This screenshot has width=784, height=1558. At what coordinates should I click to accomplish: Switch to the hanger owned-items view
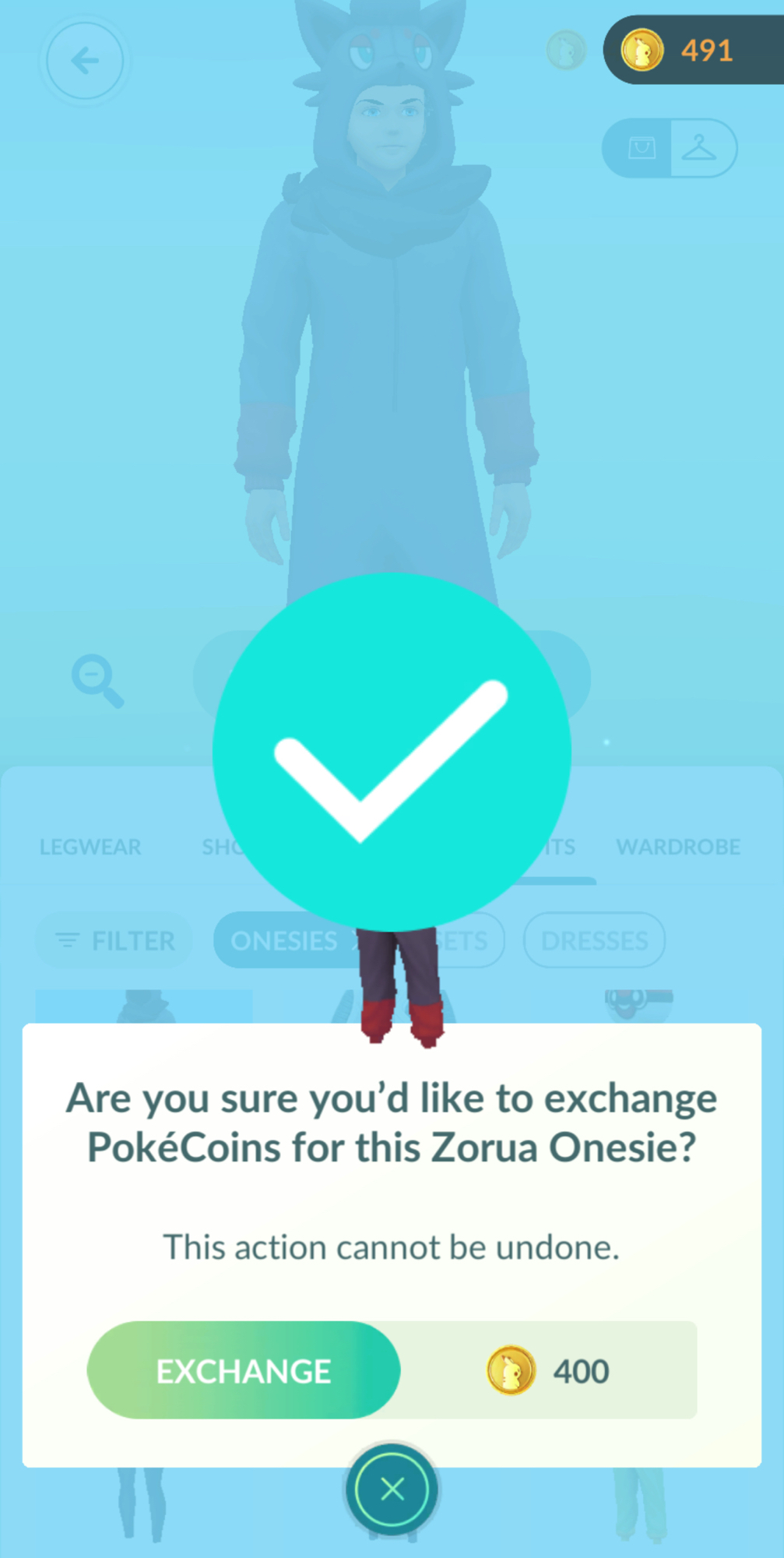pos(699,148)
